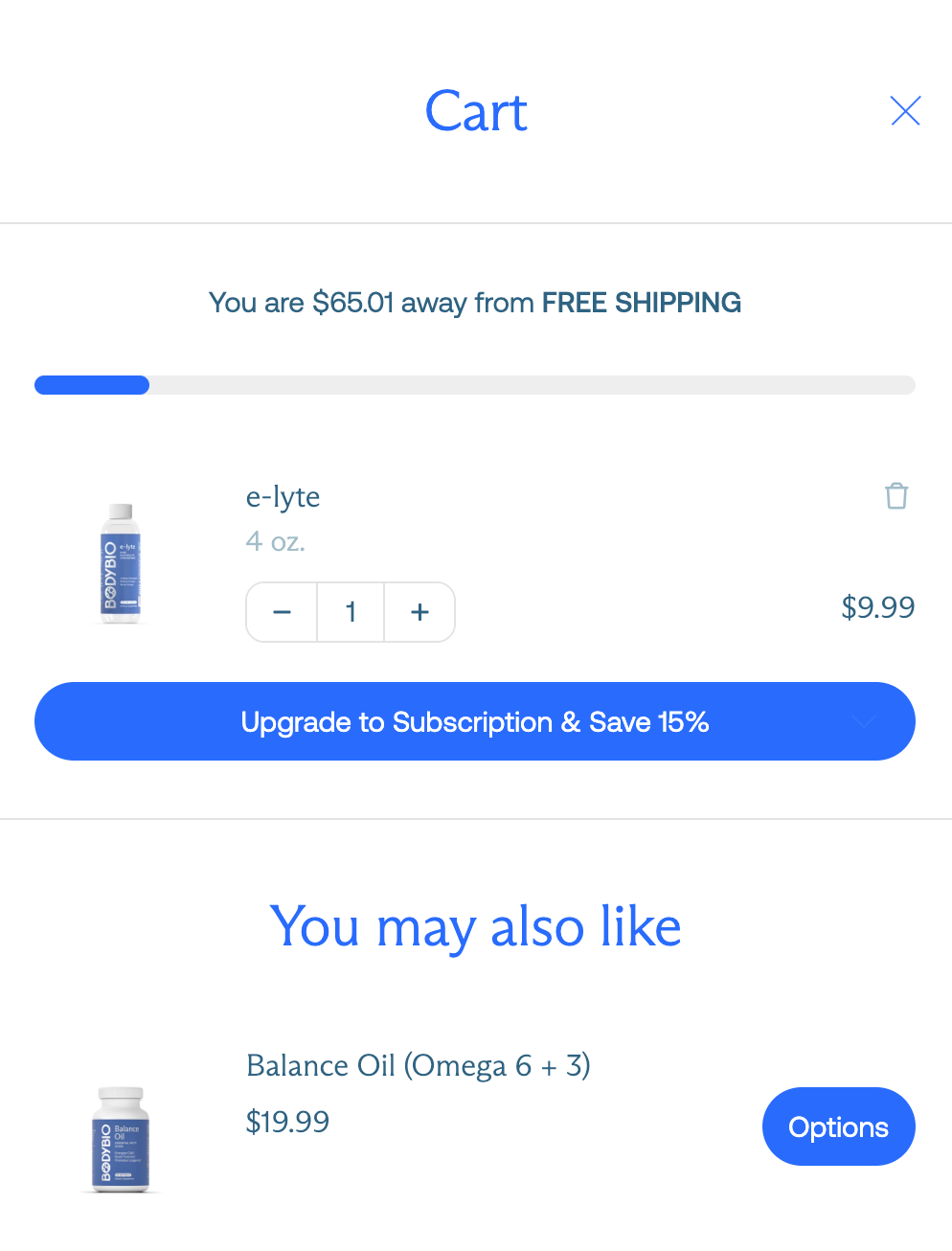
Task: Open the e-lyte product image
Action: (x=121, y=565)
